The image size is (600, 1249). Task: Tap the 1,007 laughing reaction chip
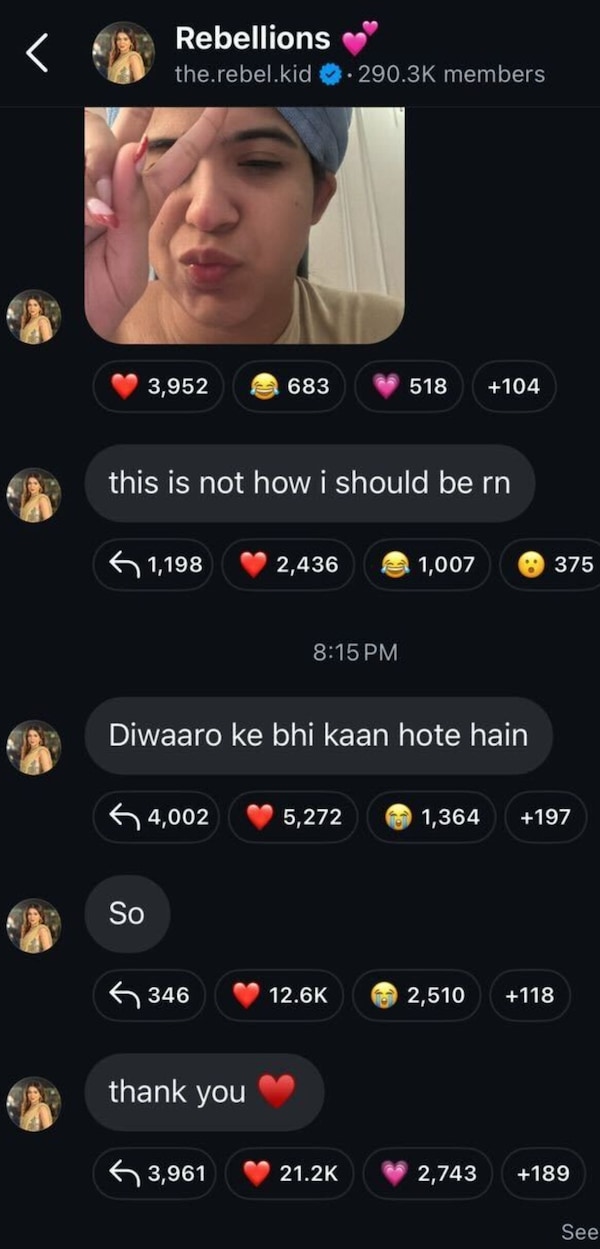(427, 565)
